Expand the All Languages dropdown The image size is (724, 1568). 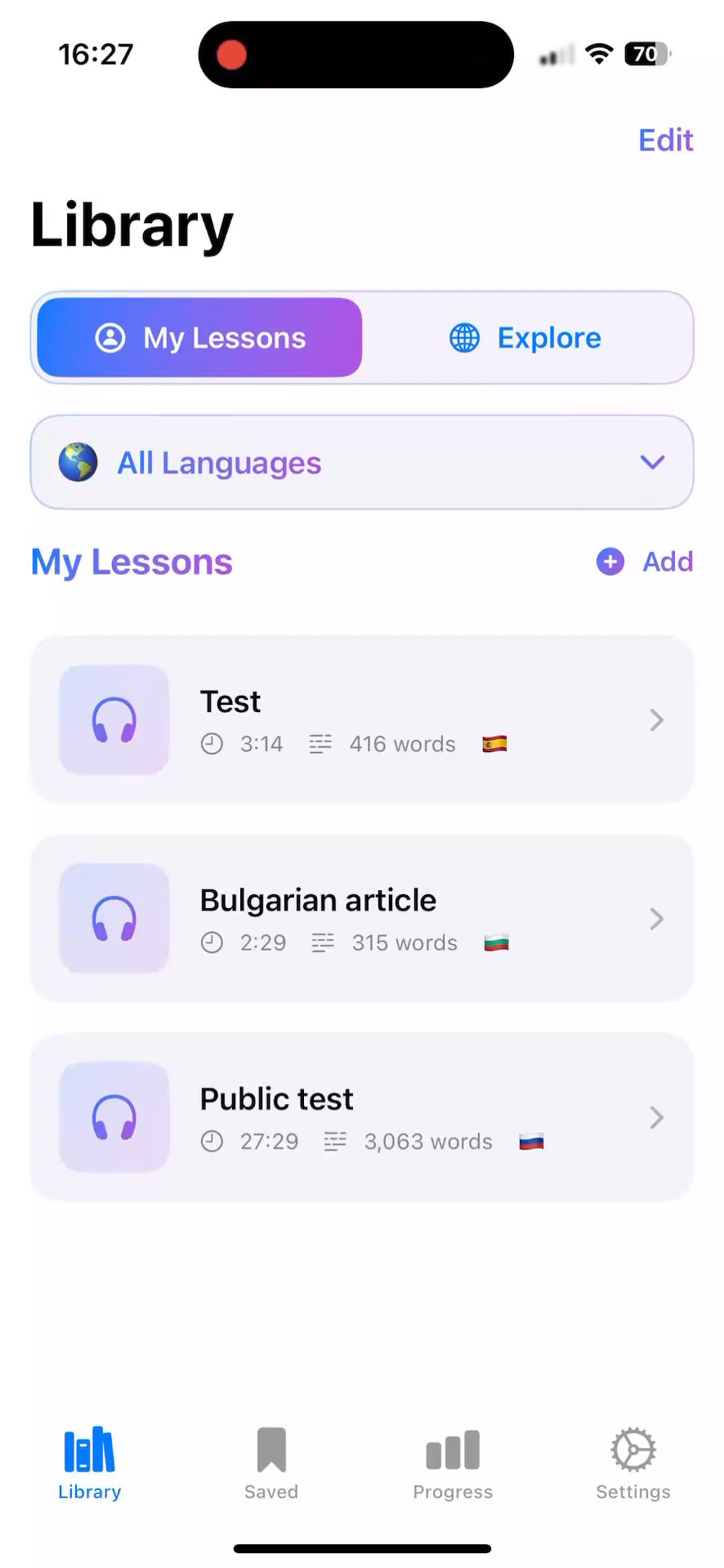coord(362,462)
